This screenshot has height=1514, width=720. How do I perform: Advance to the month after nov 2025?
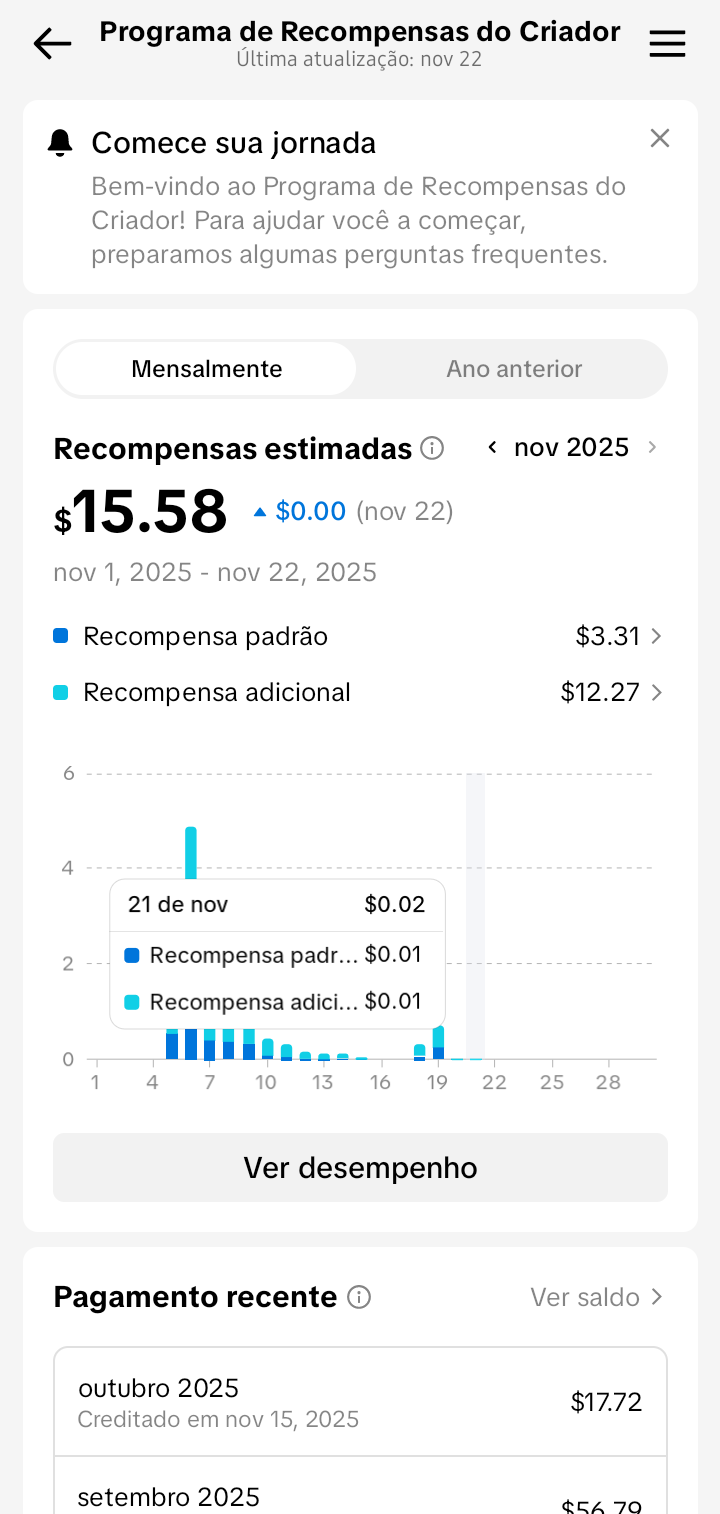652,448
